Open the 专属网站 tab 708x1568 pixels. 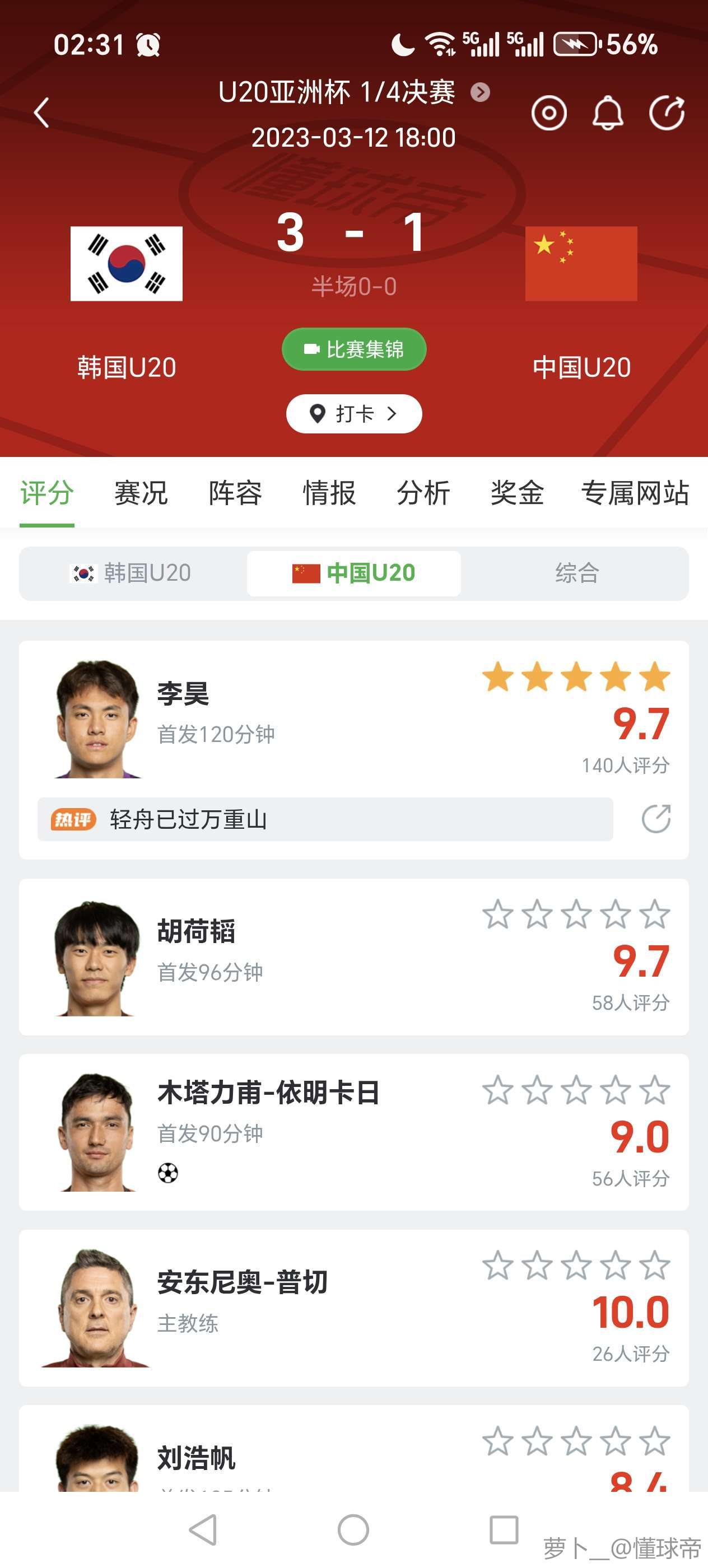pyautogui.click(x=634, y=492)
